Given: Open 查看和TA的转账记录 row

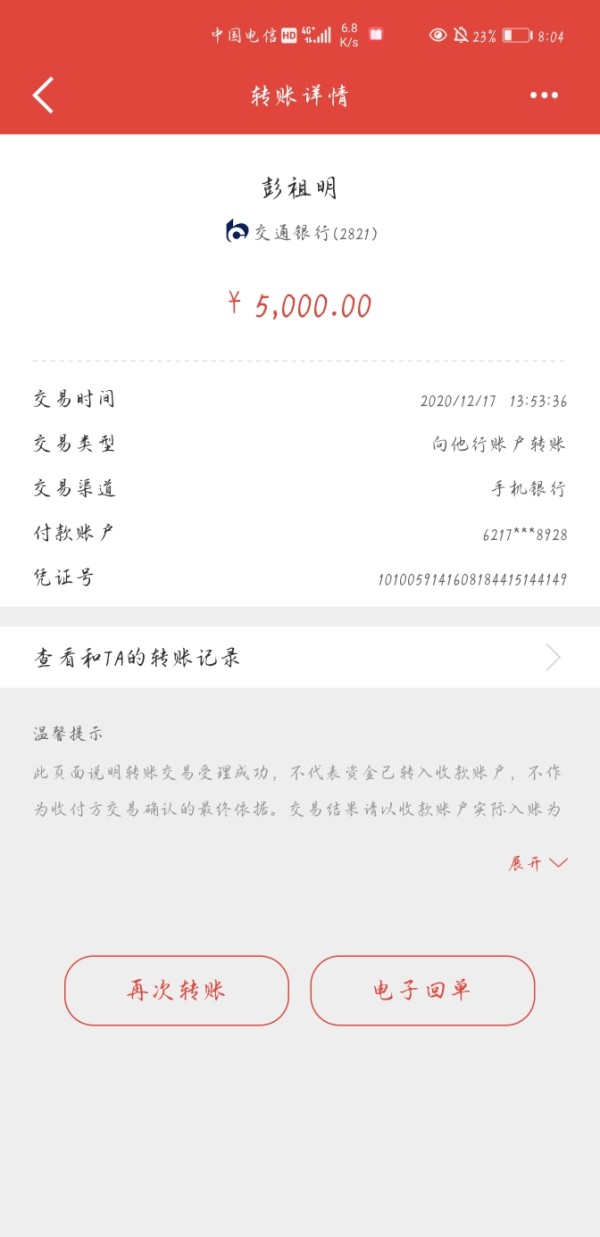Looking at the screenshot, I should point(300,657).
